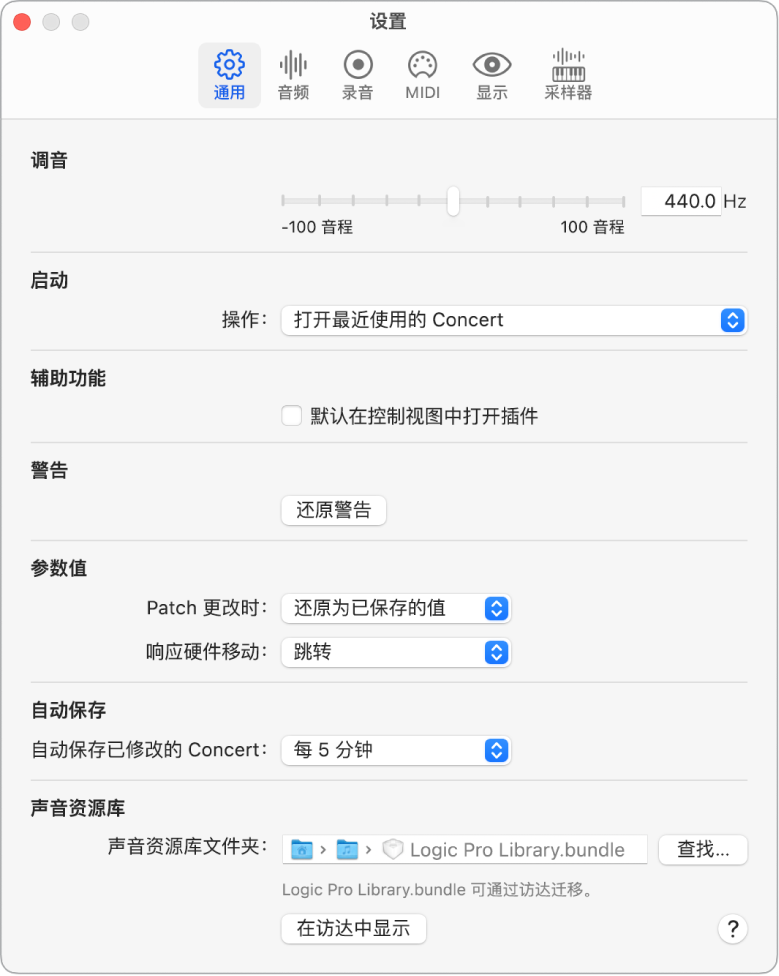Open the 响应硬件移动 dropdown showing 跳转
The width and height of the screenshot is (779, 976).
click(396, 653)
